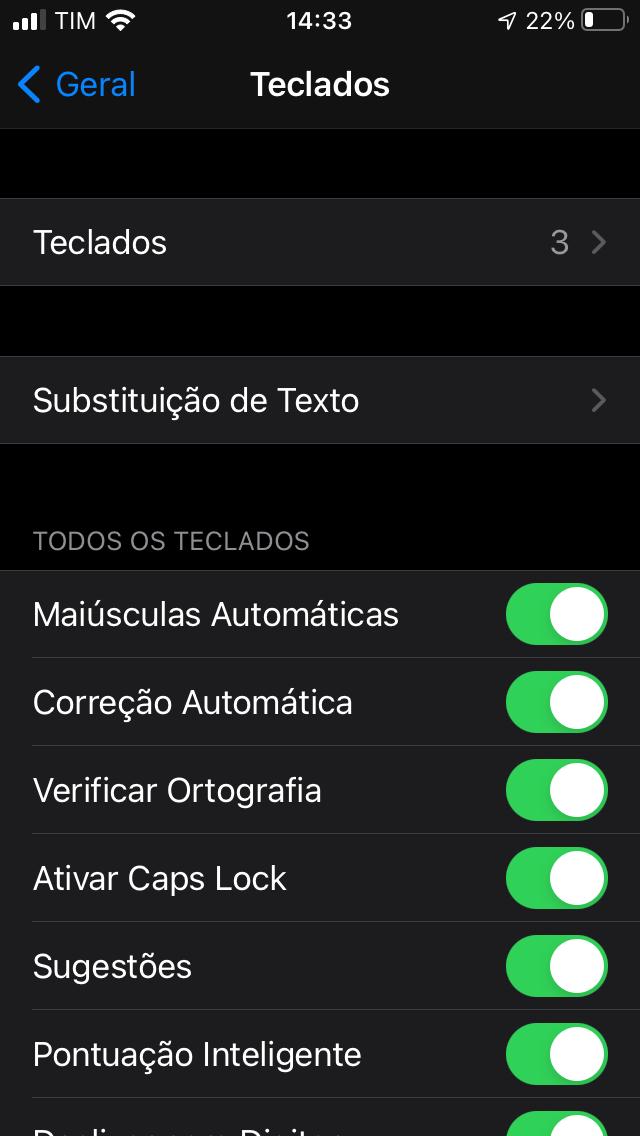Image resolution: width=640 pixels, height=1136 pixels.
Task: Open the Teclados list row
Action: 320,242
